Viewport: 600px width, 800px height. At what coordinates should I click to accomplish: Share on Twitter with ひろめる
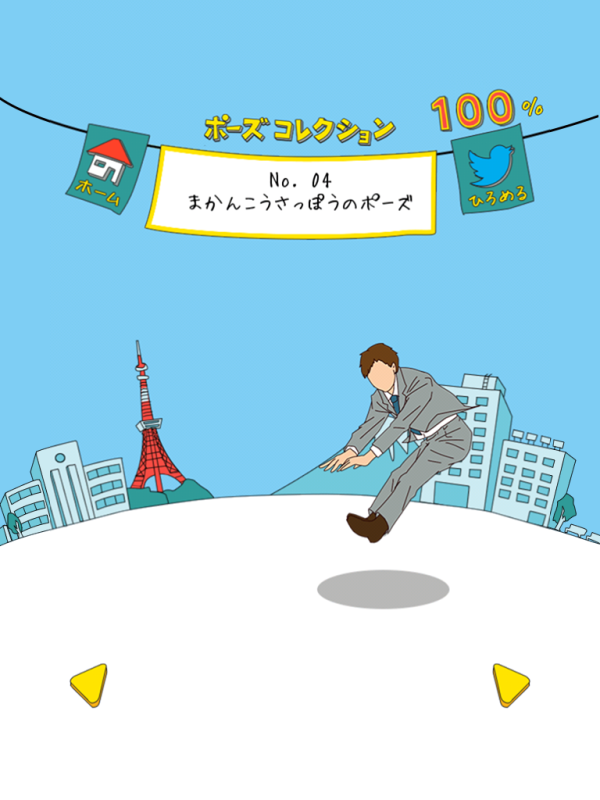[493, 171]
